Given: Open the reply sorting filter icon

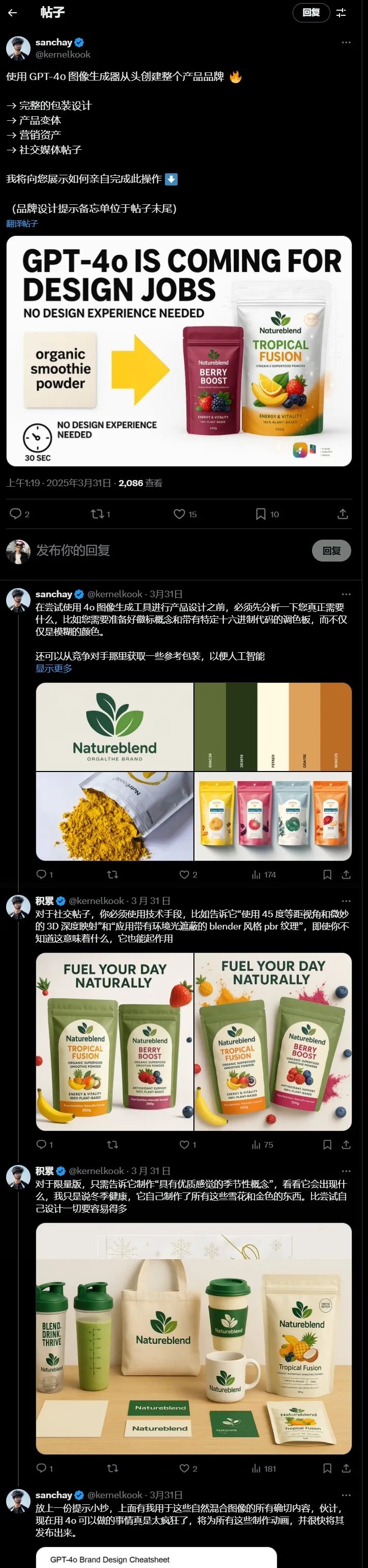Looking at the screenshot, I should coord(341,13).
